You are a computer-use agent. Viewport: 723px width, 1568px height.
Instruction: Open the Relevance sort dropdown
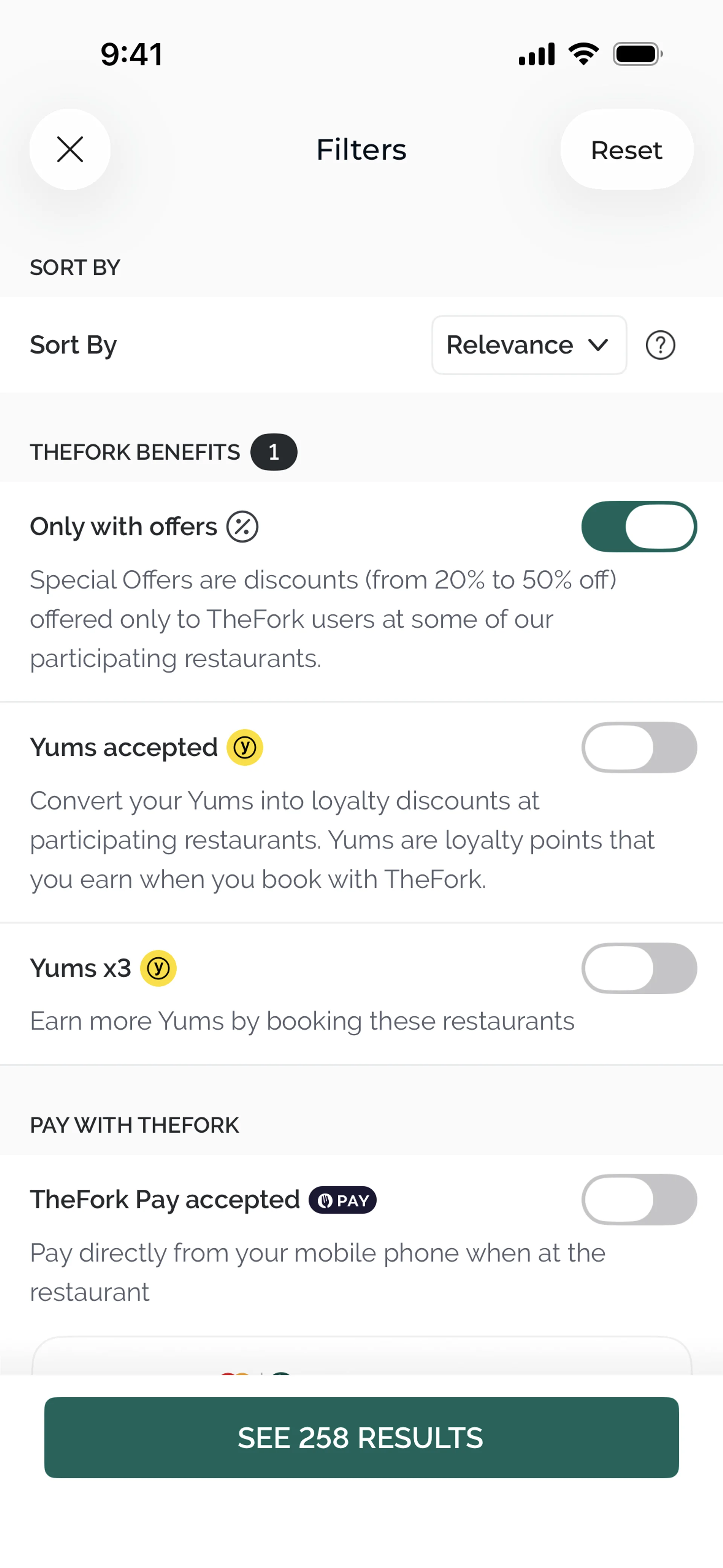pyautogui.click(x=528, y=345)
